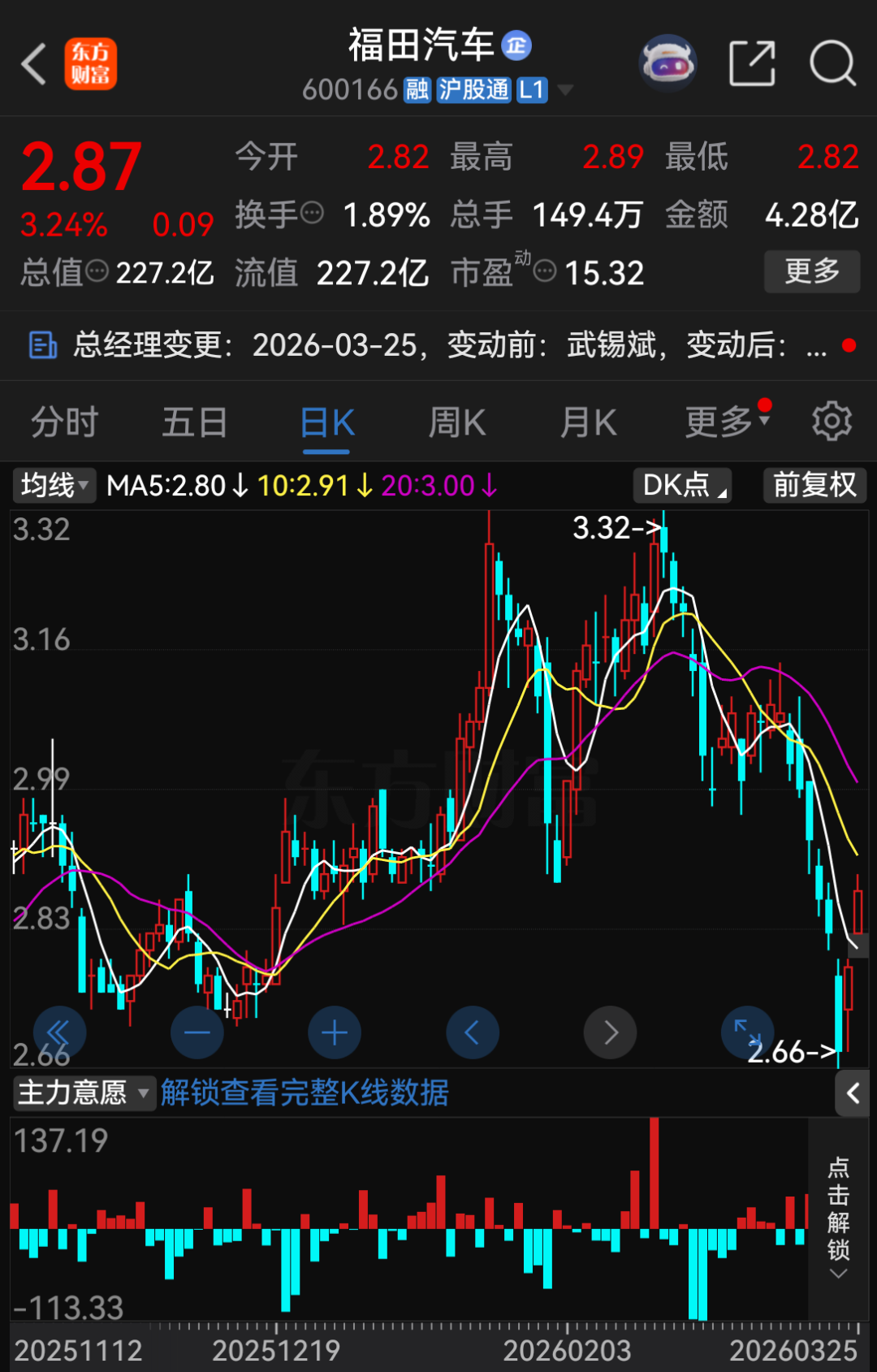This screenshot has width=877, height=1372.
Task: Switch to the 分时 intraday tab
Action: [63, 422]
